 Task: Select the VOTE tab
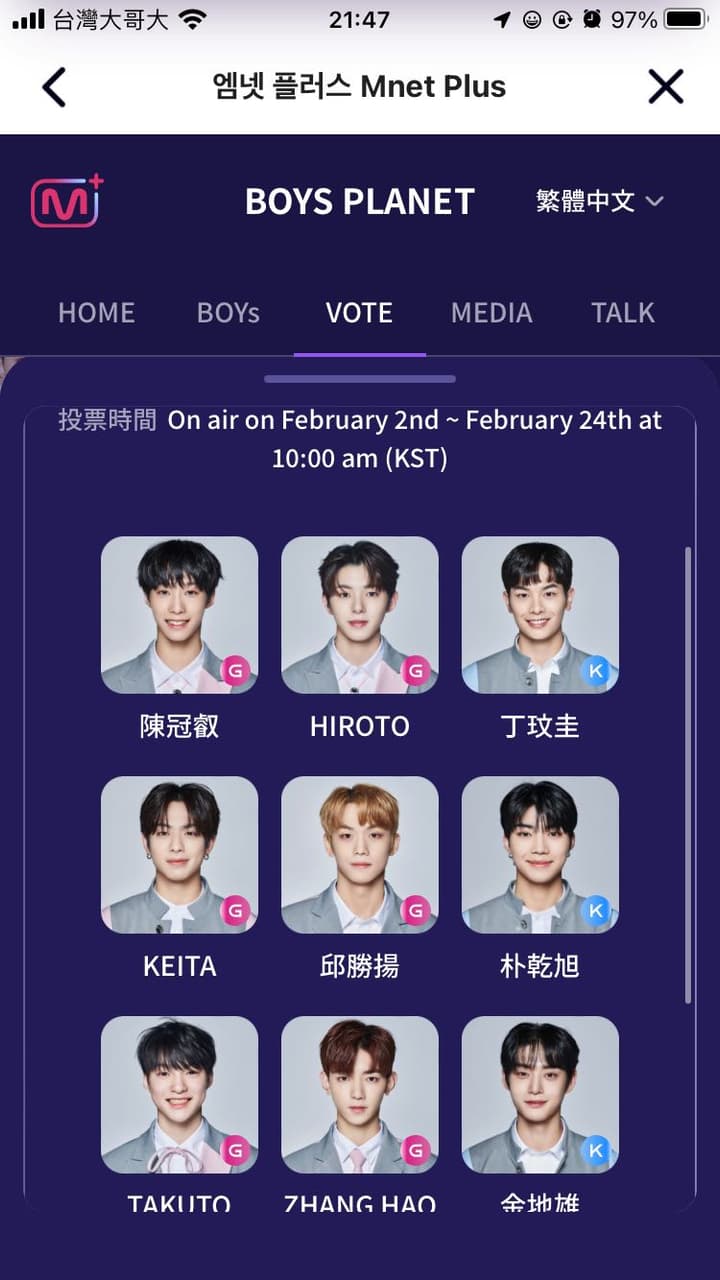click(359, 313)
